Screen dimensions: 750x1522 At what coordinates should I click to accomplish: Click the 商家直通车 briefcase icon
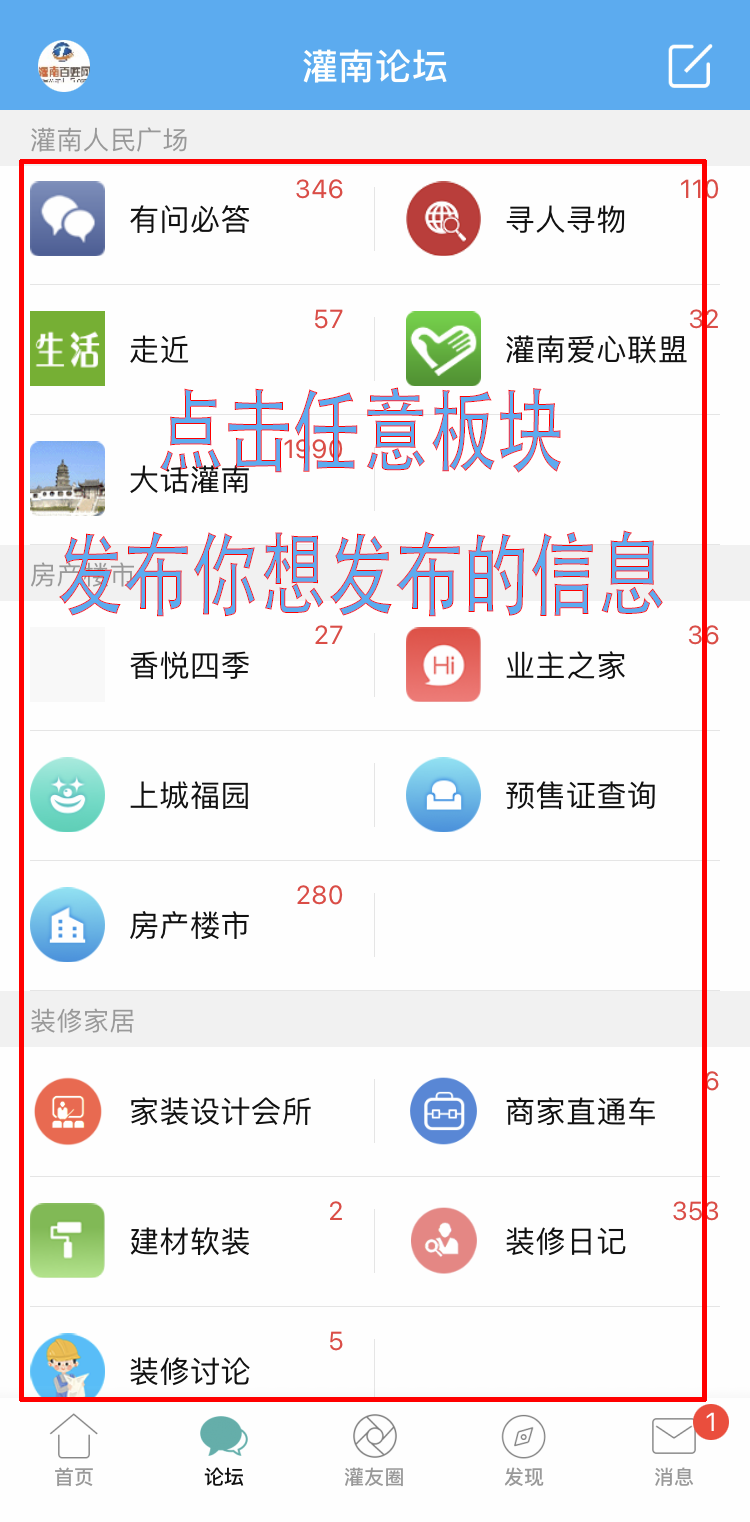click(442, 1110)
